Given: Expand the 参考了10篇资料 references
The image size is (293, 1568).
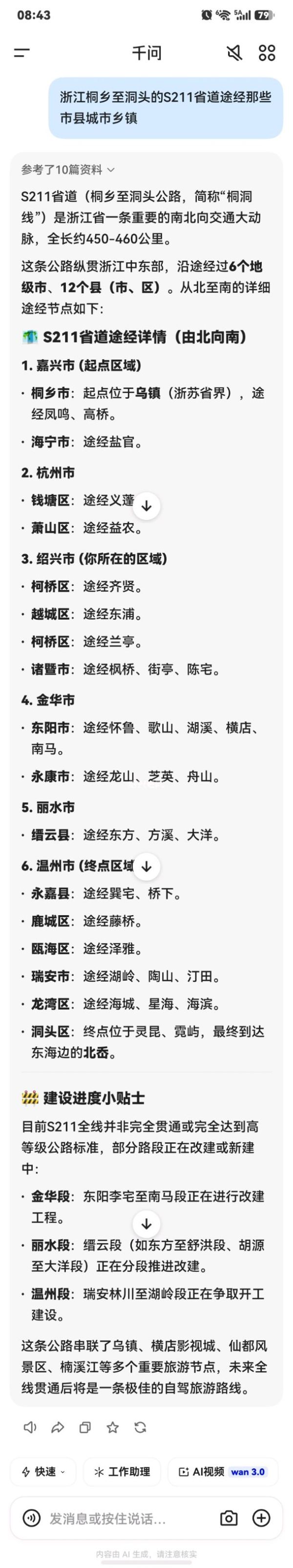Looking at the screenshot, I should (67, 170).
